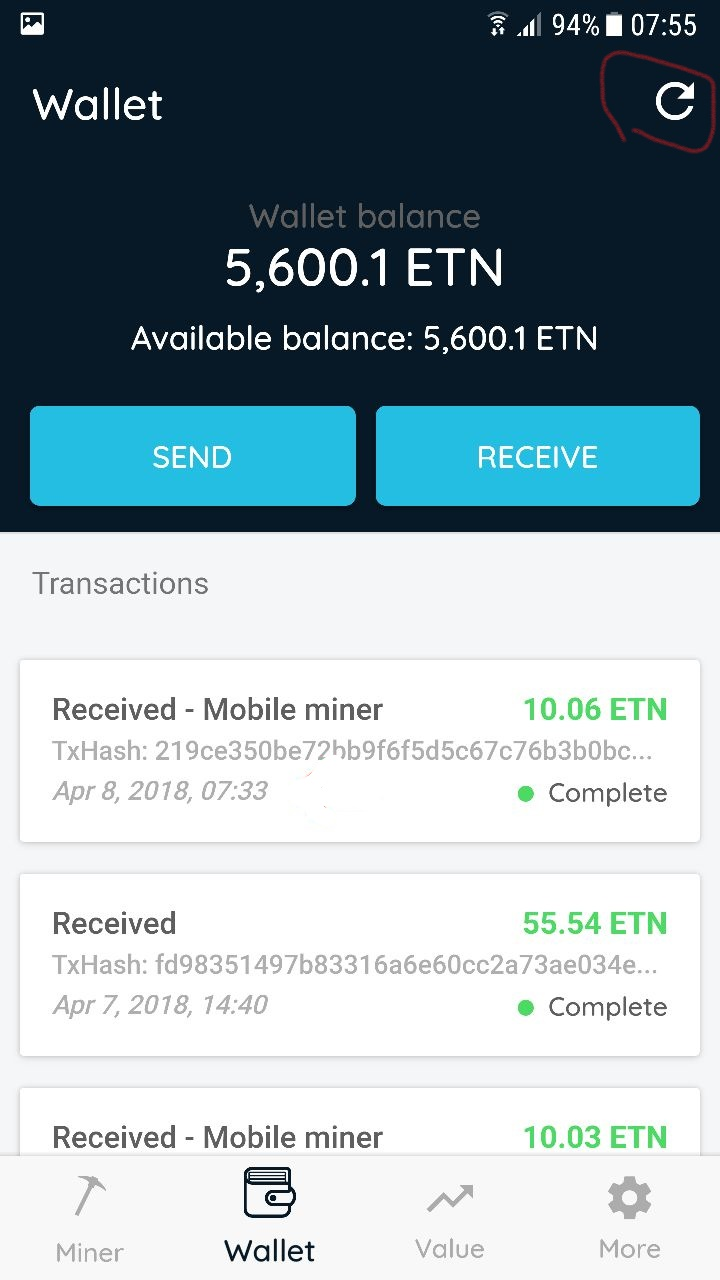The width and height of the screenshot is (720, 1280).
Task: Switch to the Miner tab
Action: tap(90, 1218)
